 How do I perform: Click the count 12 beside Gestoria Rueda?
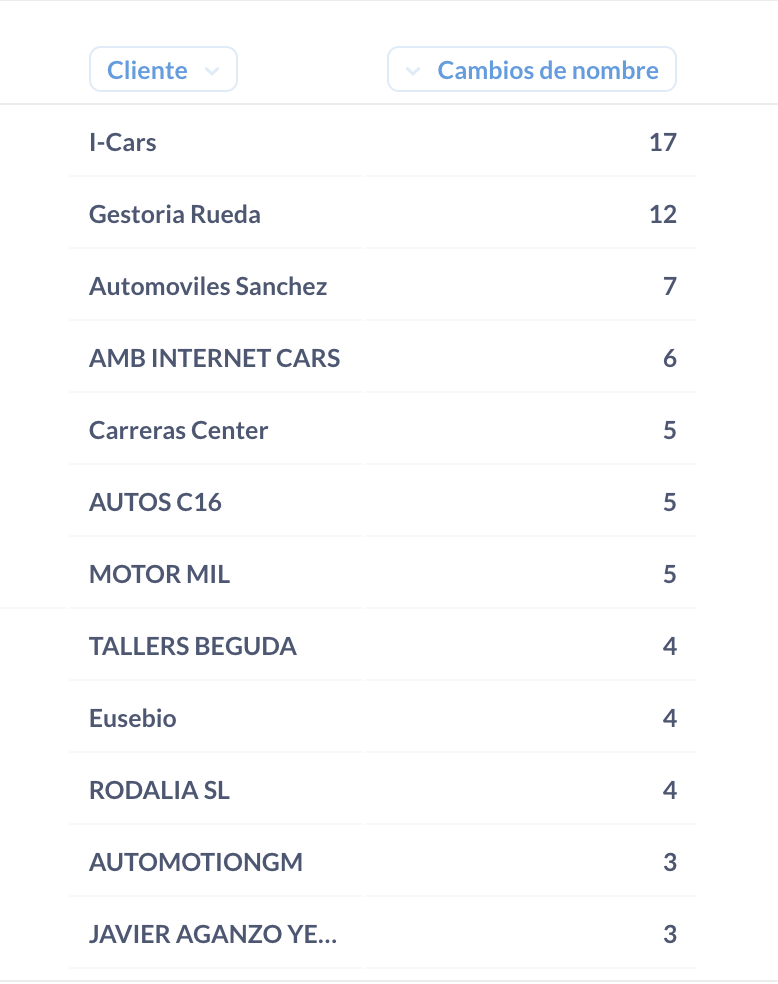[662, 214]
